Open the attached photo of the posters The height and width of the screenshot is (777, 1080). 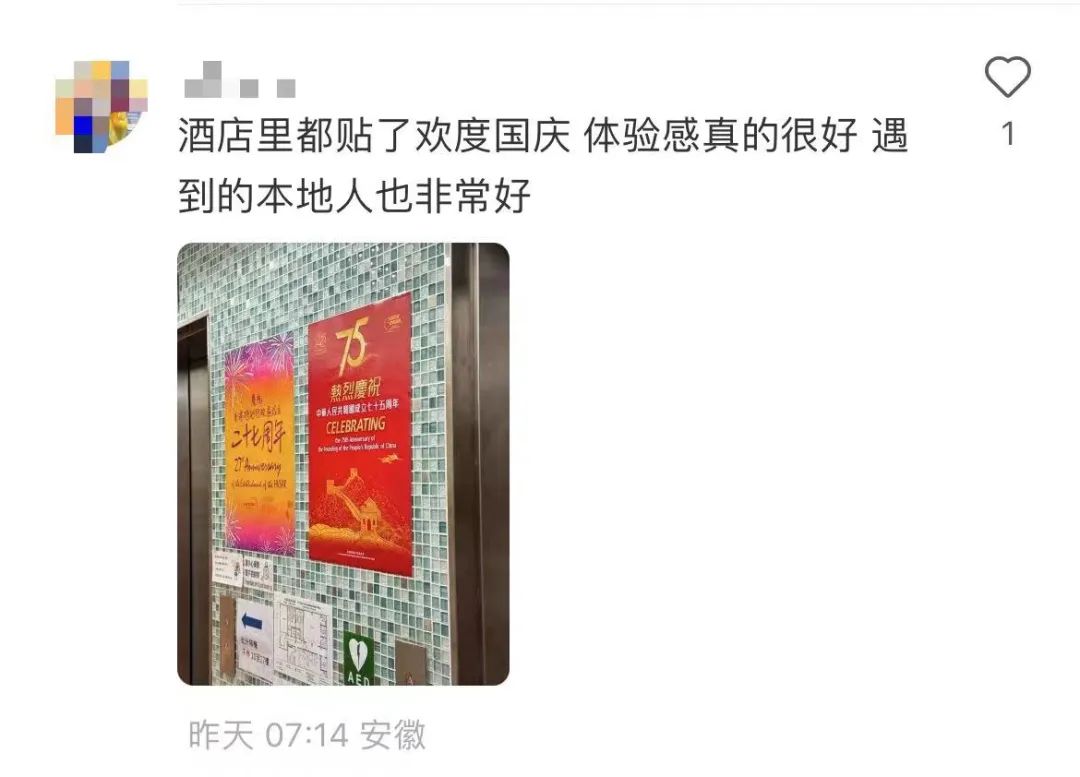(343, 464)
